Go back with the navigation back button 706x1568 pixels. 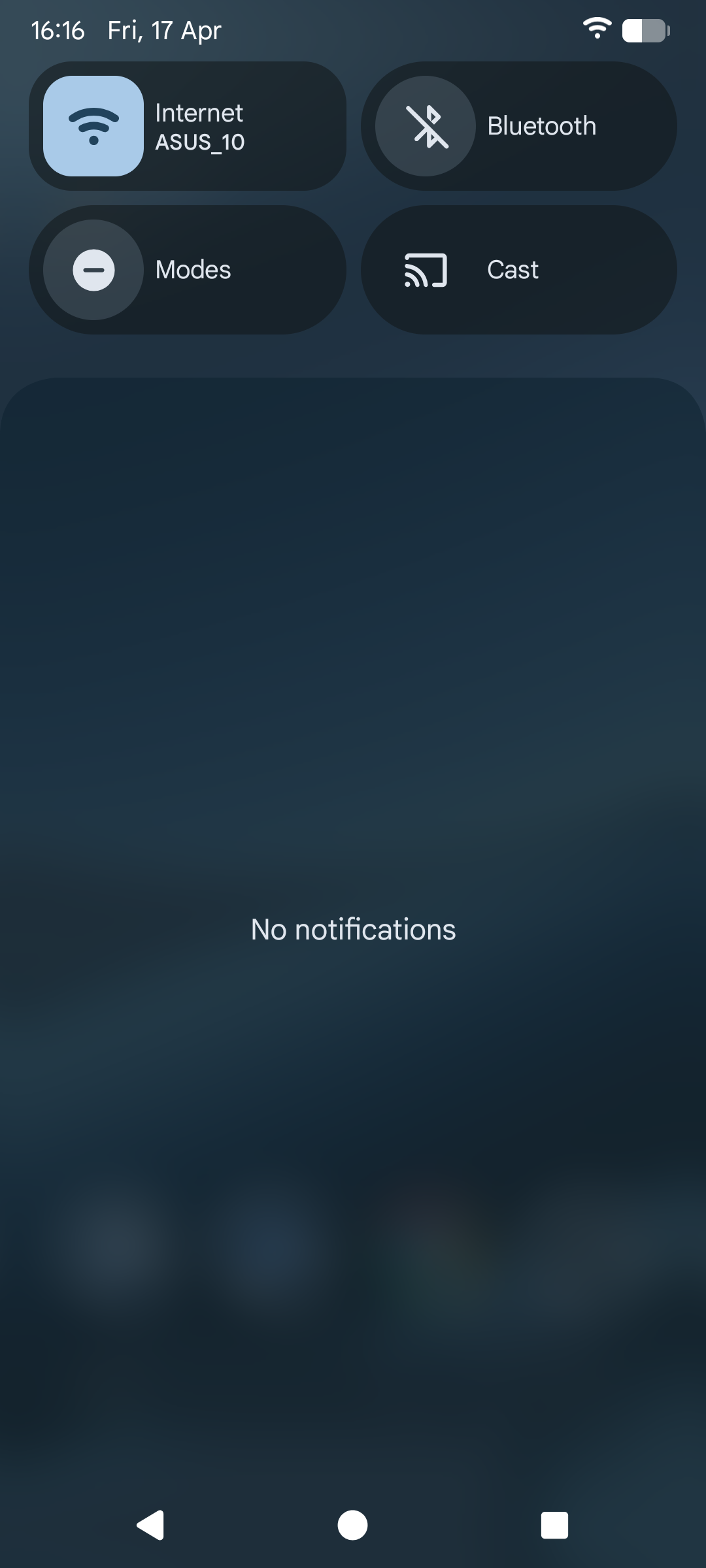(150, 1526)
